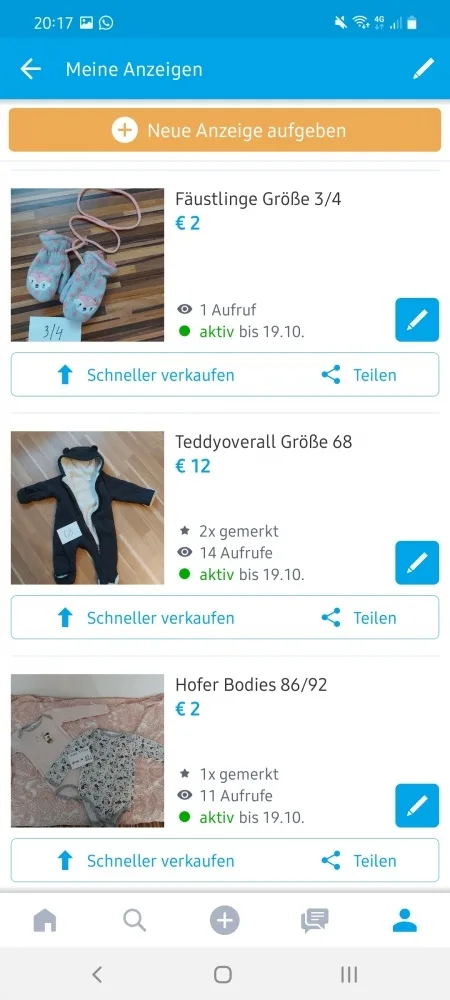Viewport: 450px width, 1000px height.
Task: Open the Hofer Bodies 86/92 listing
Action: pos(251,685)
